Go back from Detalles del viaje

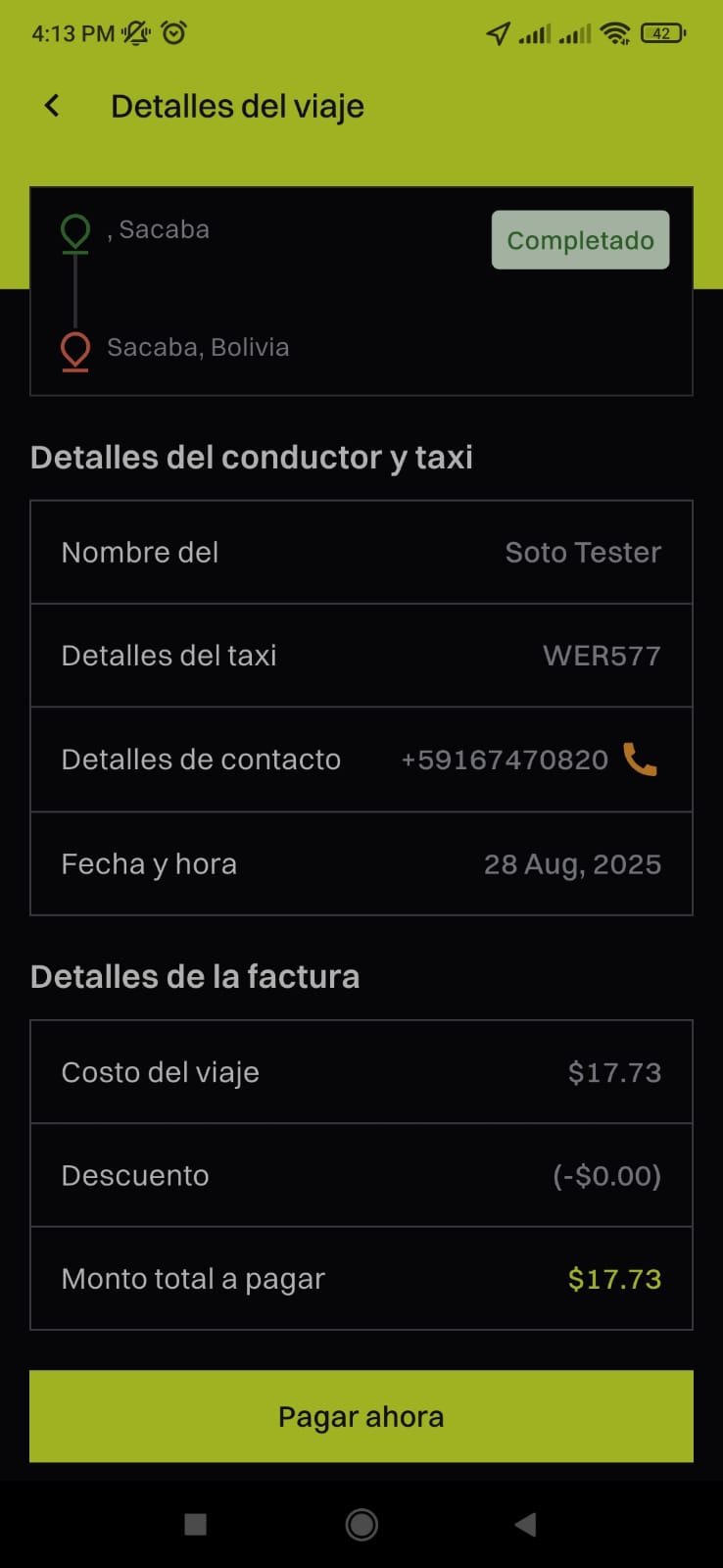click(x=53, y=106)
